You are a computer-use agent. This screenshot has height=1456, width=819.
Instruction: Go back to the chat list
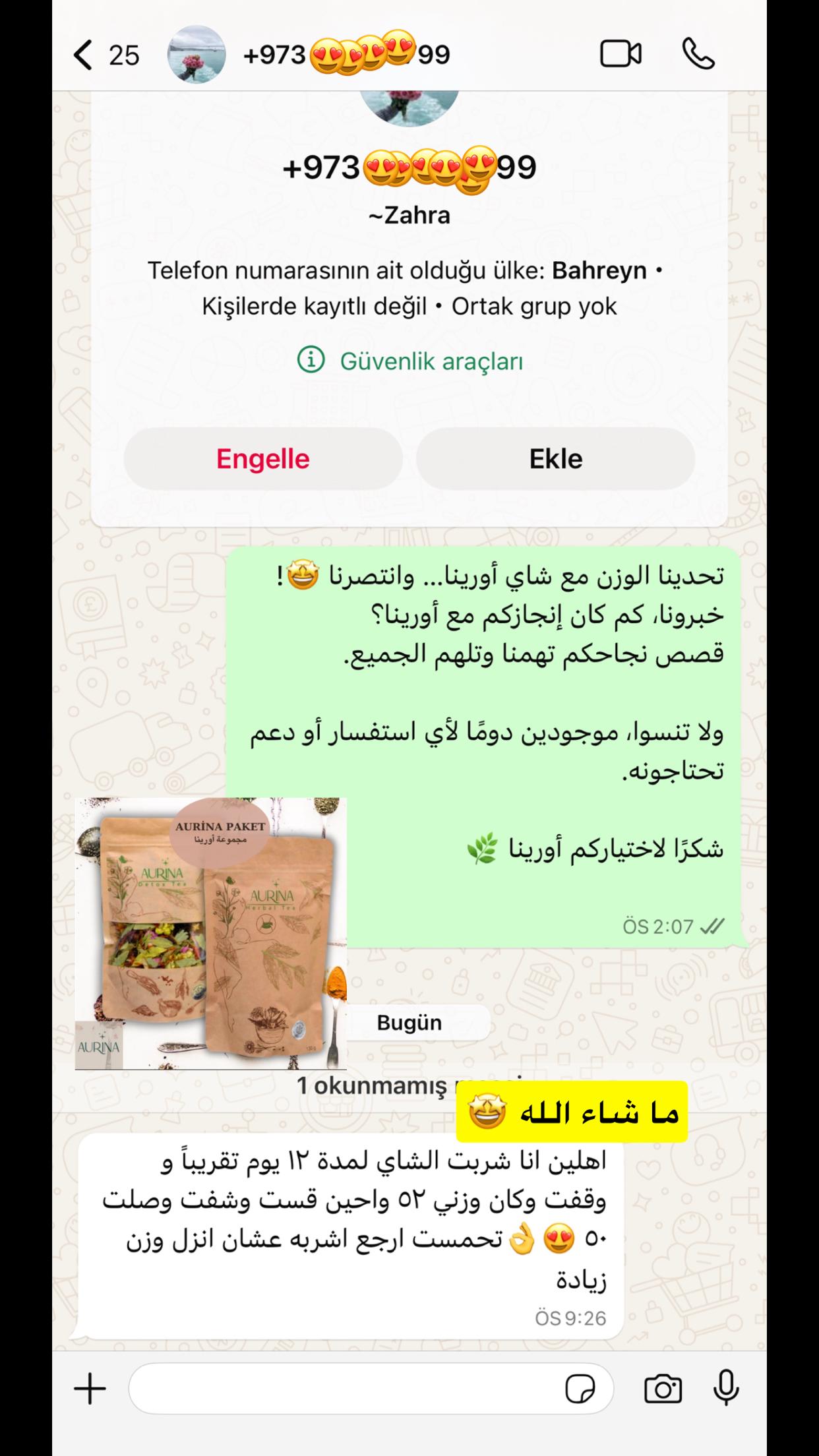pos(84,55)
